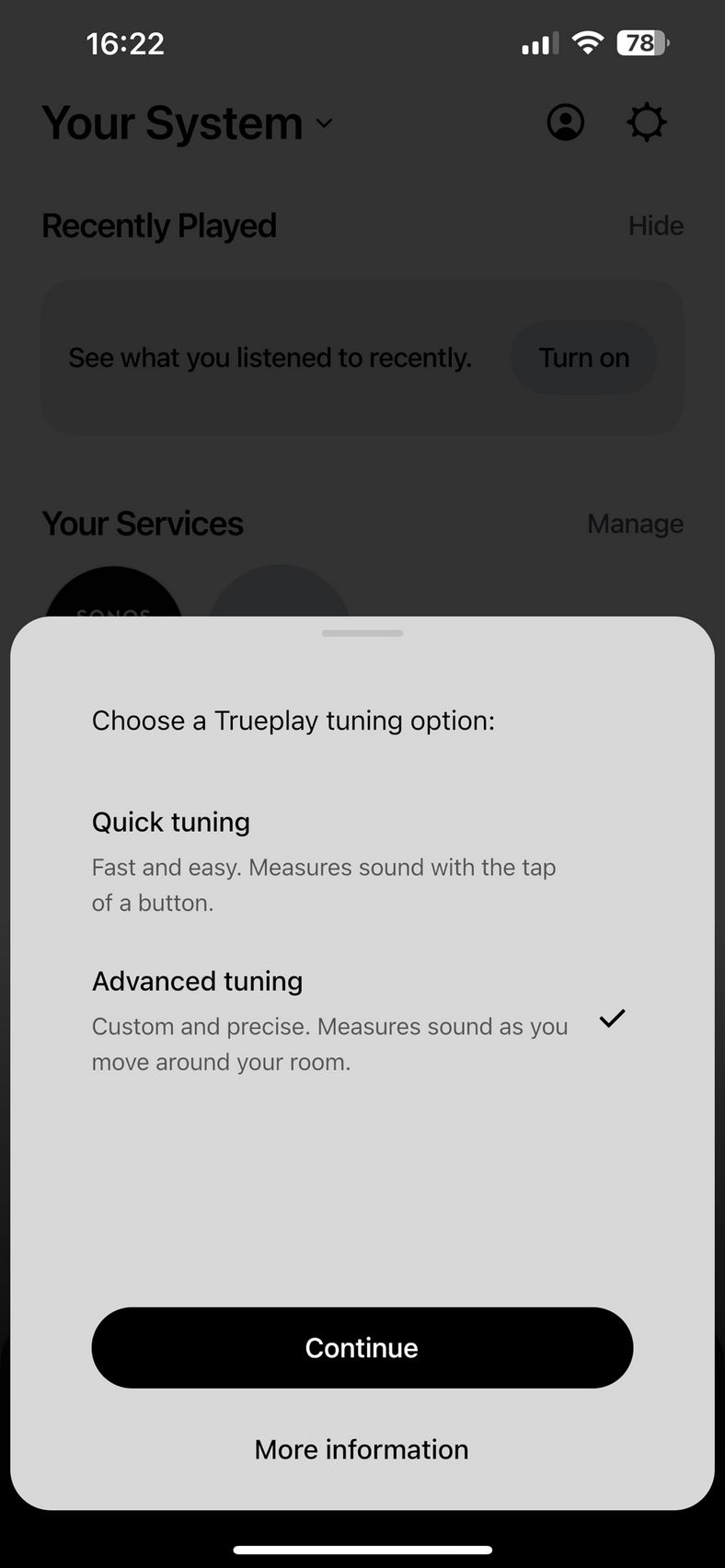Select the Quick tuning option
The height and width of the screenshot is (1568, 725).
point(362,861)
